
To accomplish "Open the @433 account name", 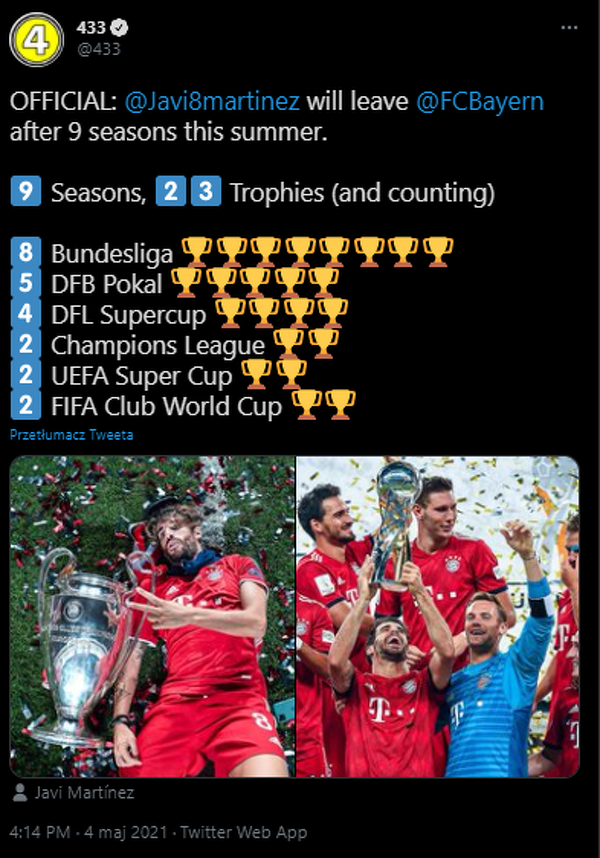I will pos(92,28).
